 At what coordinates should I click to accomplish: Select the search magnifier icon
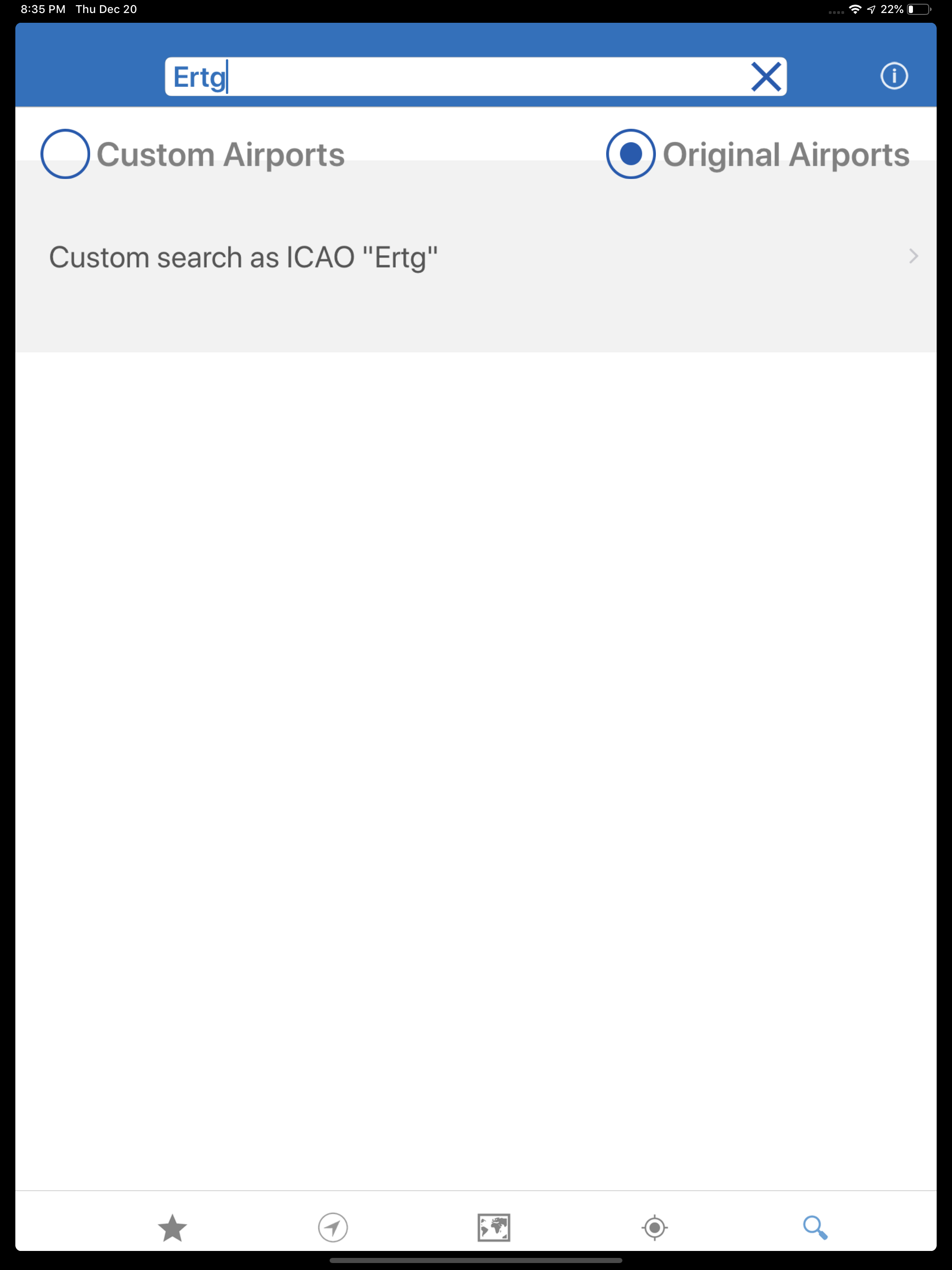tap(816, 1227)
